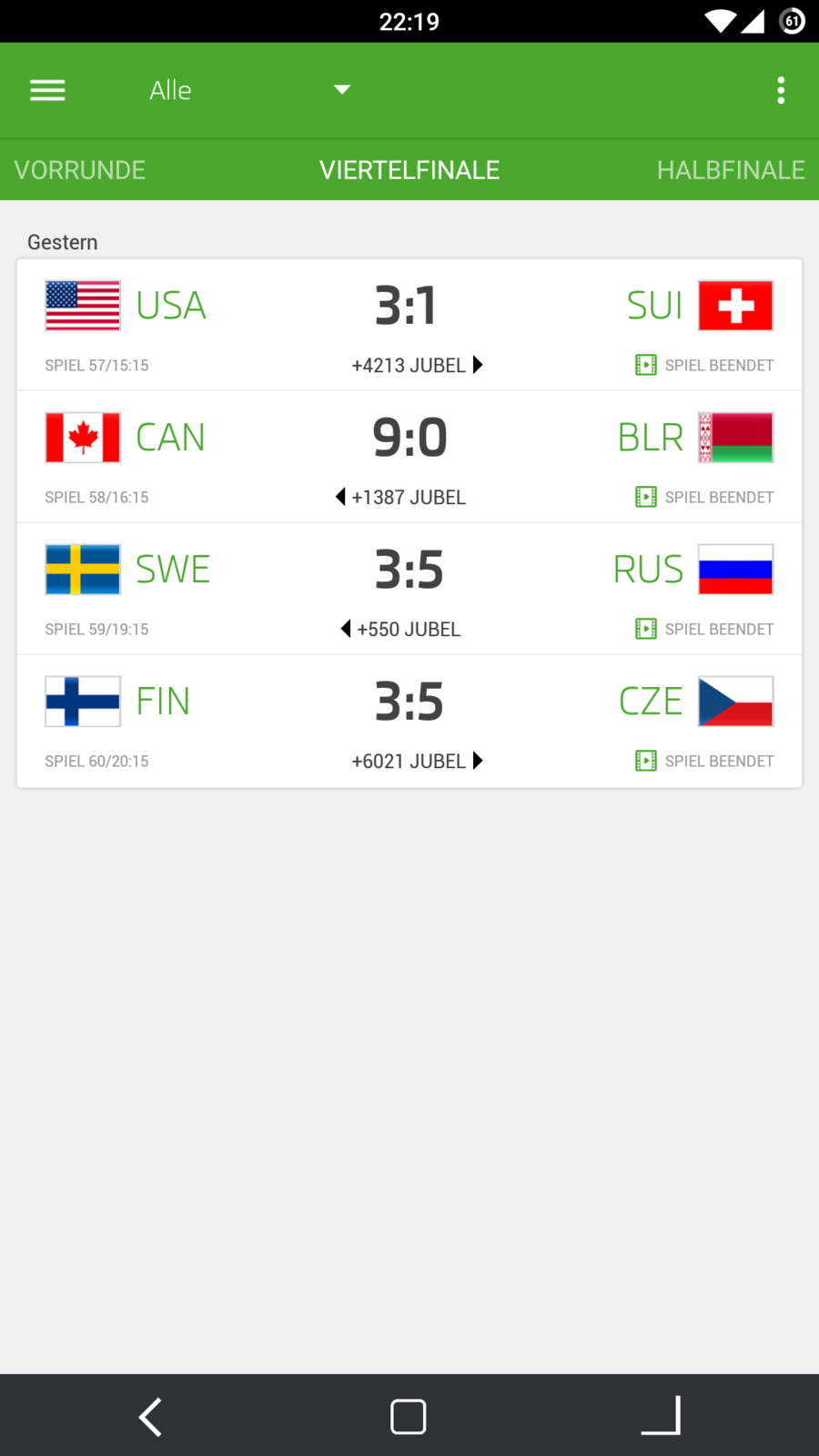Go back using the system back button
The height and width of the screenshot is (1456, 819).
tap(151, 1417)
